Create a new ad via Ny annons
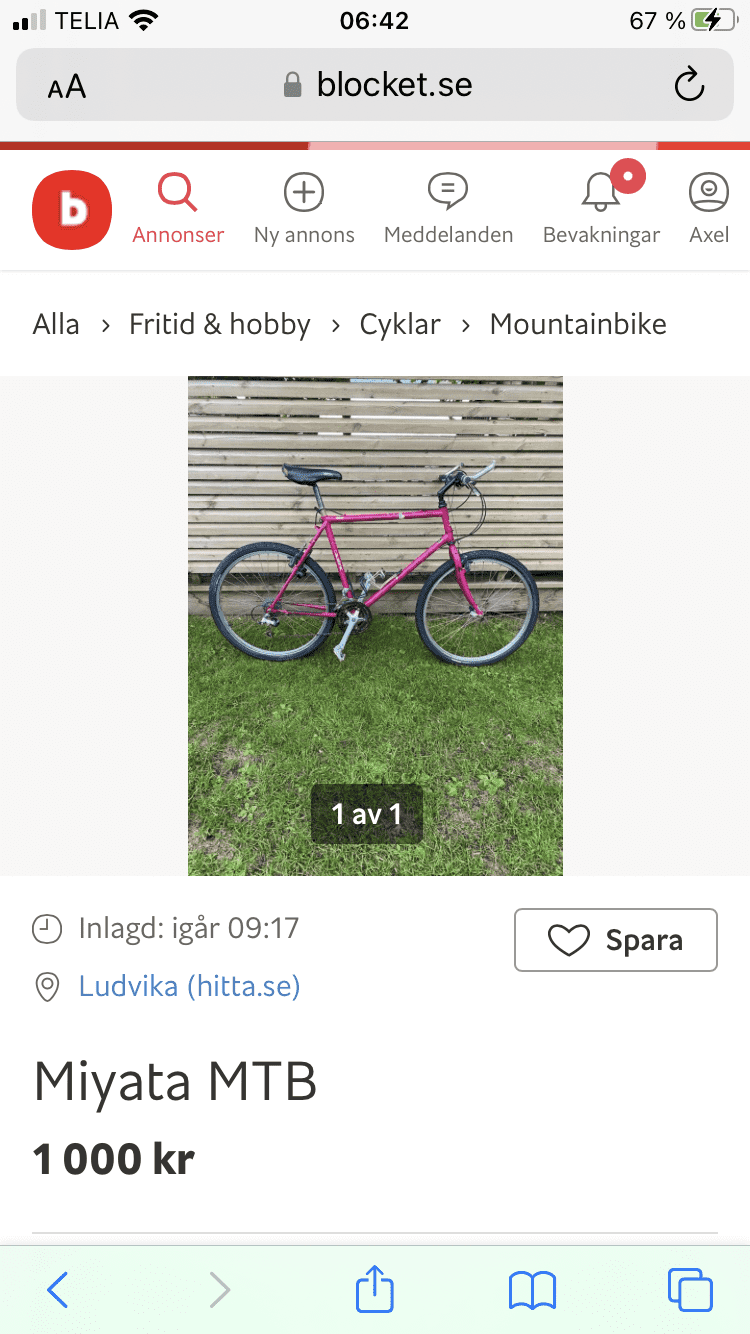750x1334 pixels. click(x=304, y=210)
